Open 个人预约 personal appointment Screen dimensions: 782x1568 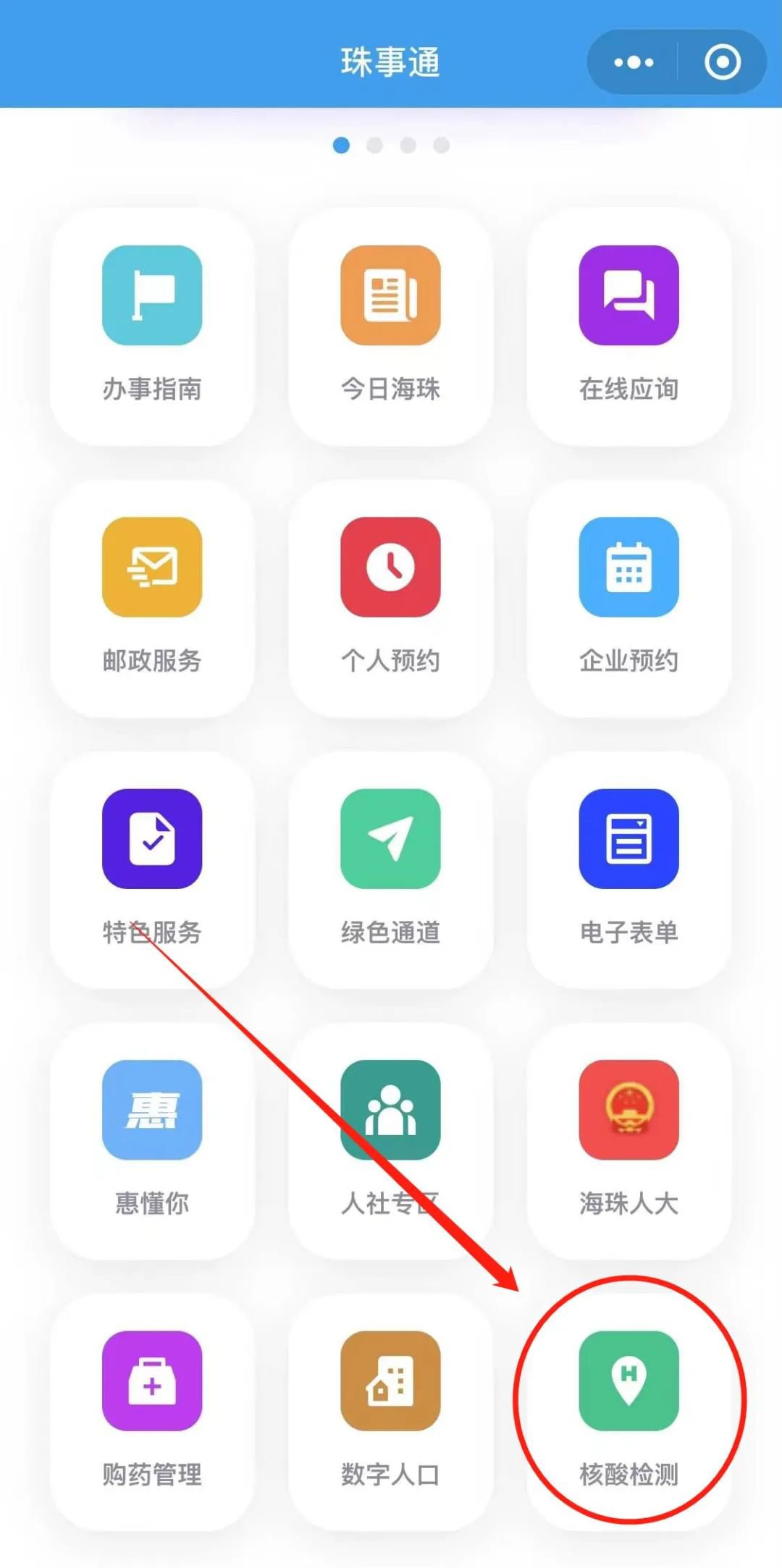click(390, 597)
